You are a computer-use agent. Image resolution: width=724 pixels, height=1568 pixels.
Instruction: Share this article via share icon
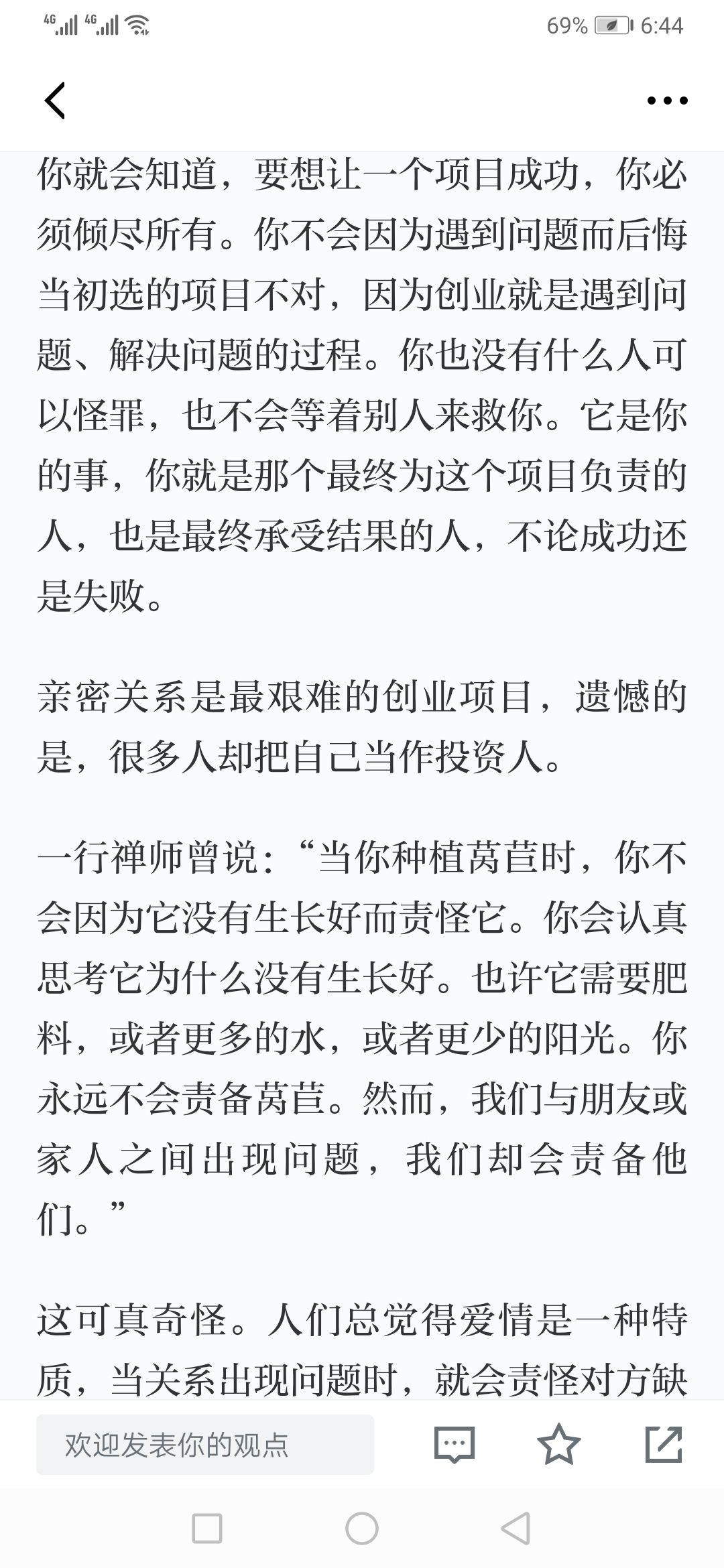664,1444
